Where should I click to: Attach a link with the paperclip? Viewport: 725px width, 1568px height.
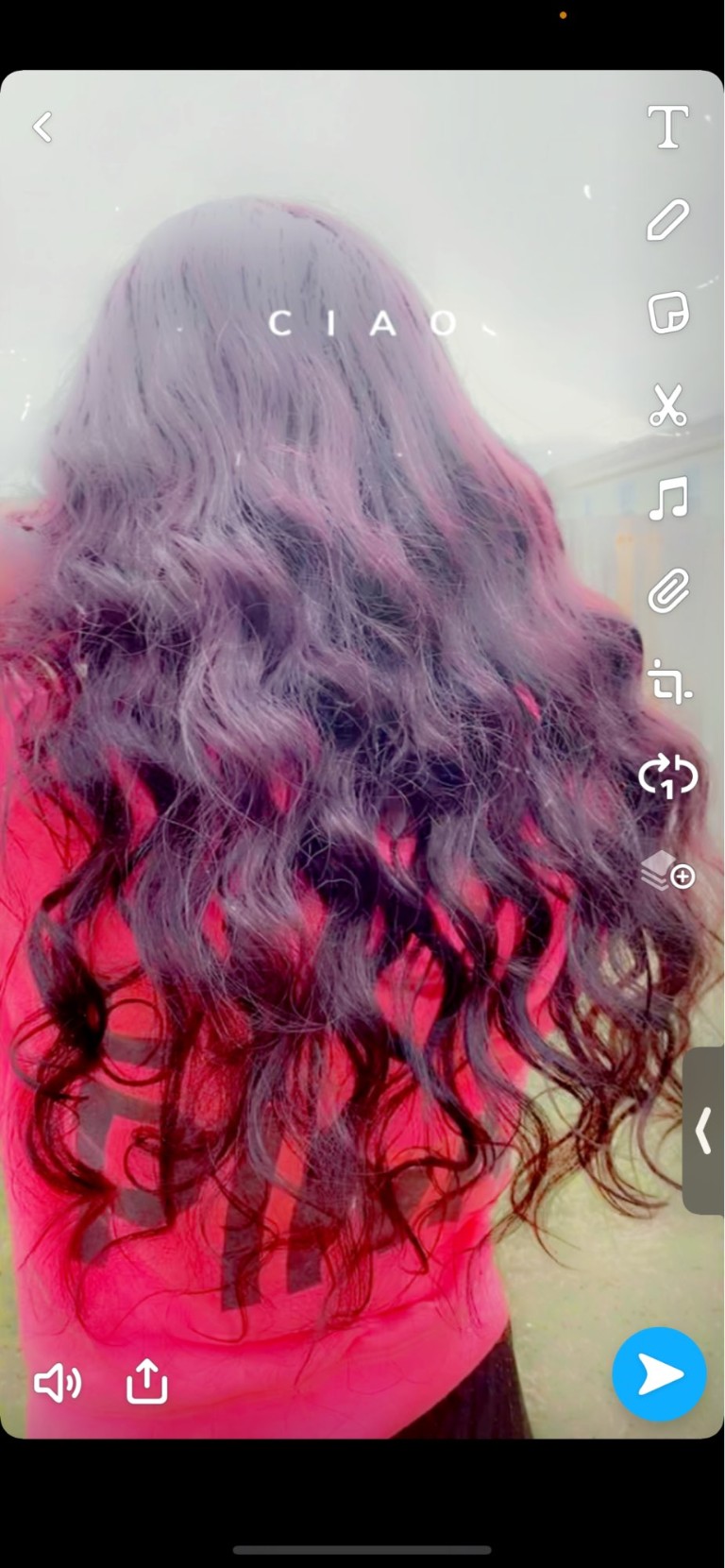click(x=667, y=592)
